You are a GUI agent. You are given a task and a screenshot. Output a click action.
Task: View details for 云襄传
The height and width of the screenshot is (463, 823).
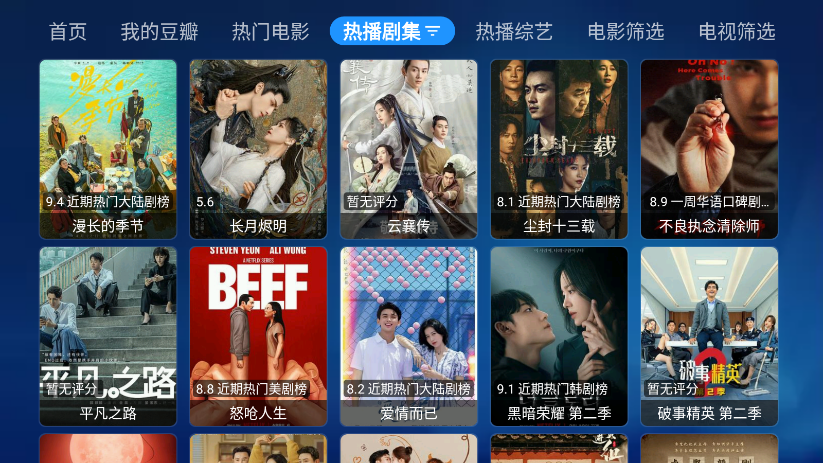coord(409,148)
